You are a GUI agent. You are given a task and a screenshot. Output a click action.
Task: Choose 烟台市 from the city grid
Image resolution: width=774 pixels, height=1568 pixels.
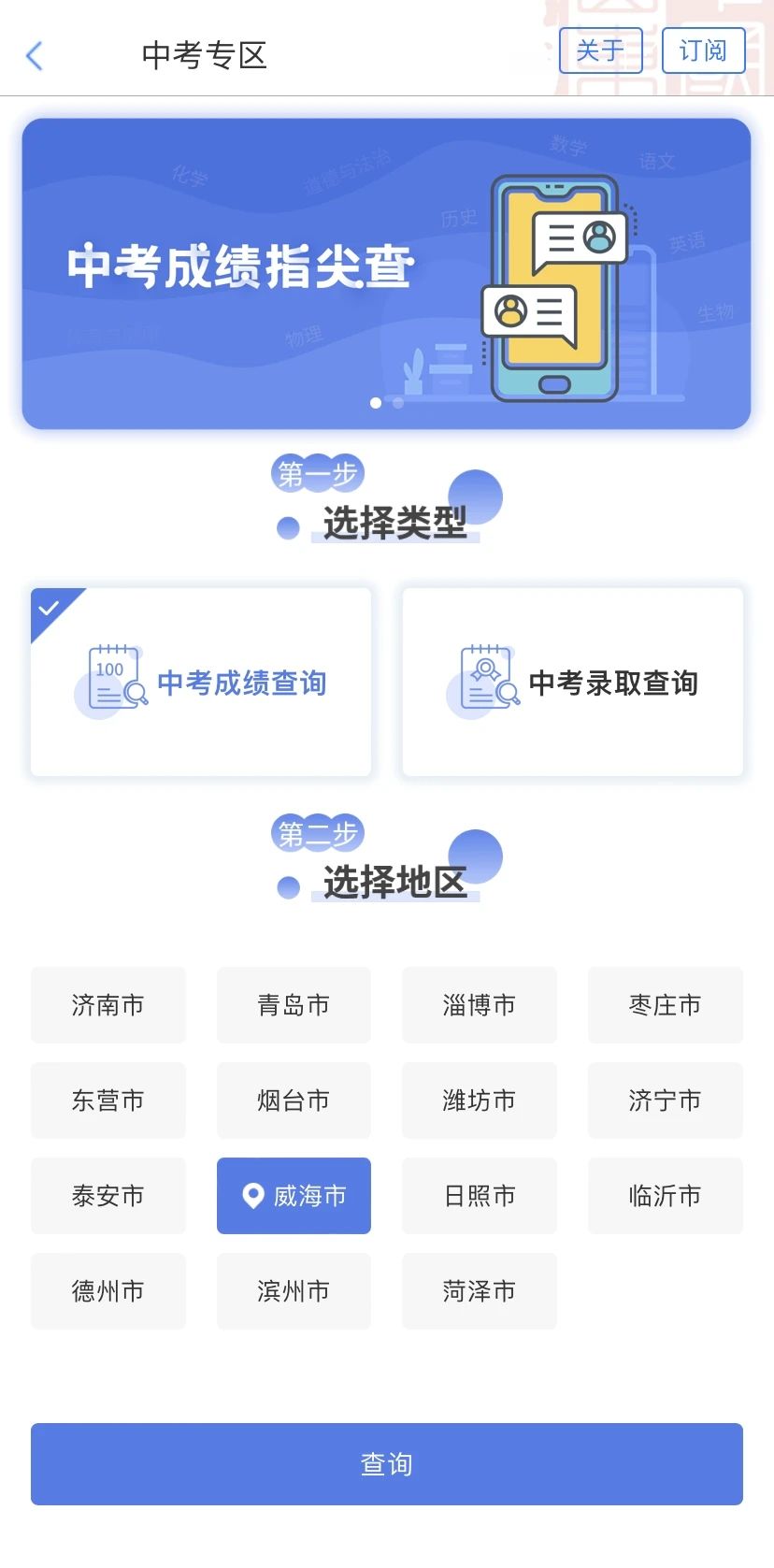[x=294, y=1100]
